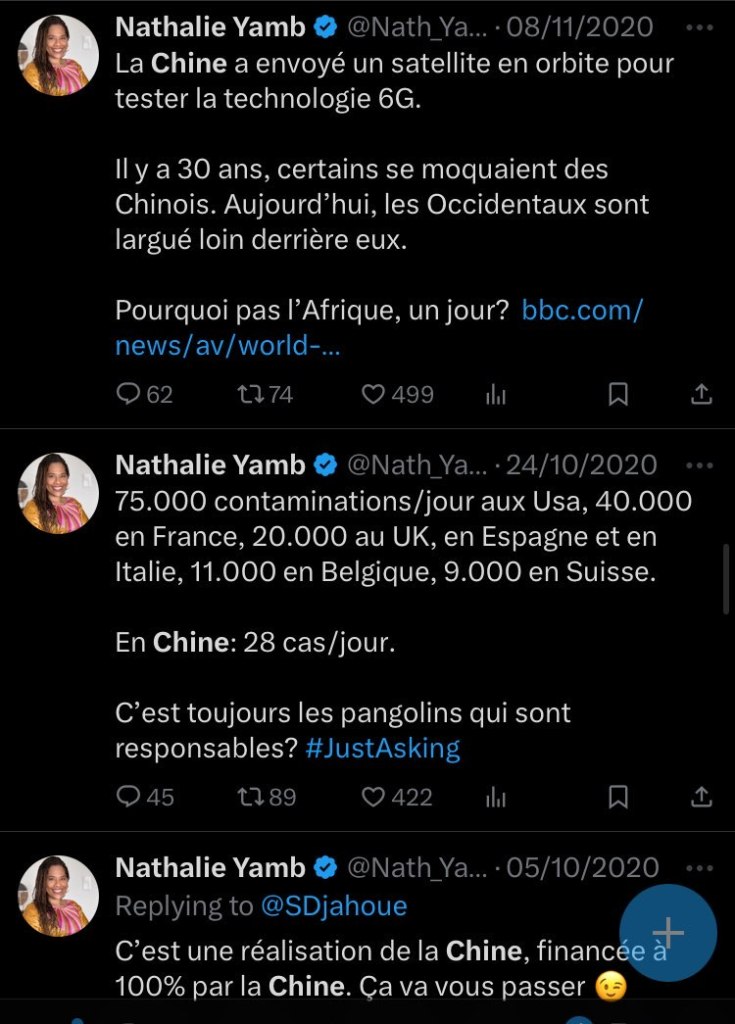The width and height of the screenshot is (735, 1024).
Task: Like the tweet about pangolins
Action: 374,797
